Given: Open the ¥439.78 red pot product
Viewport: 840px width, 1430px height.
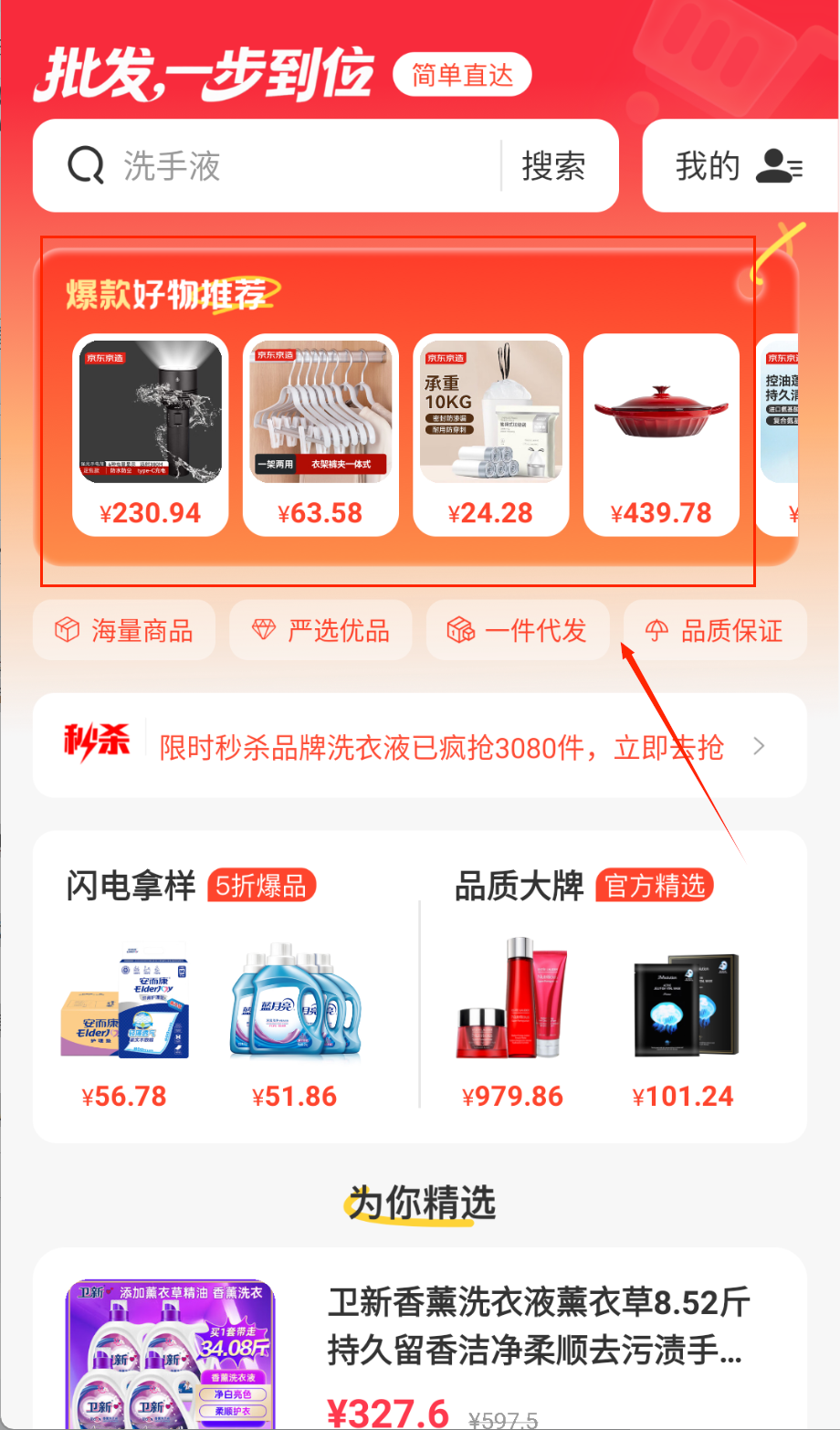Looking at the screenshot, I should coord(661,434).
